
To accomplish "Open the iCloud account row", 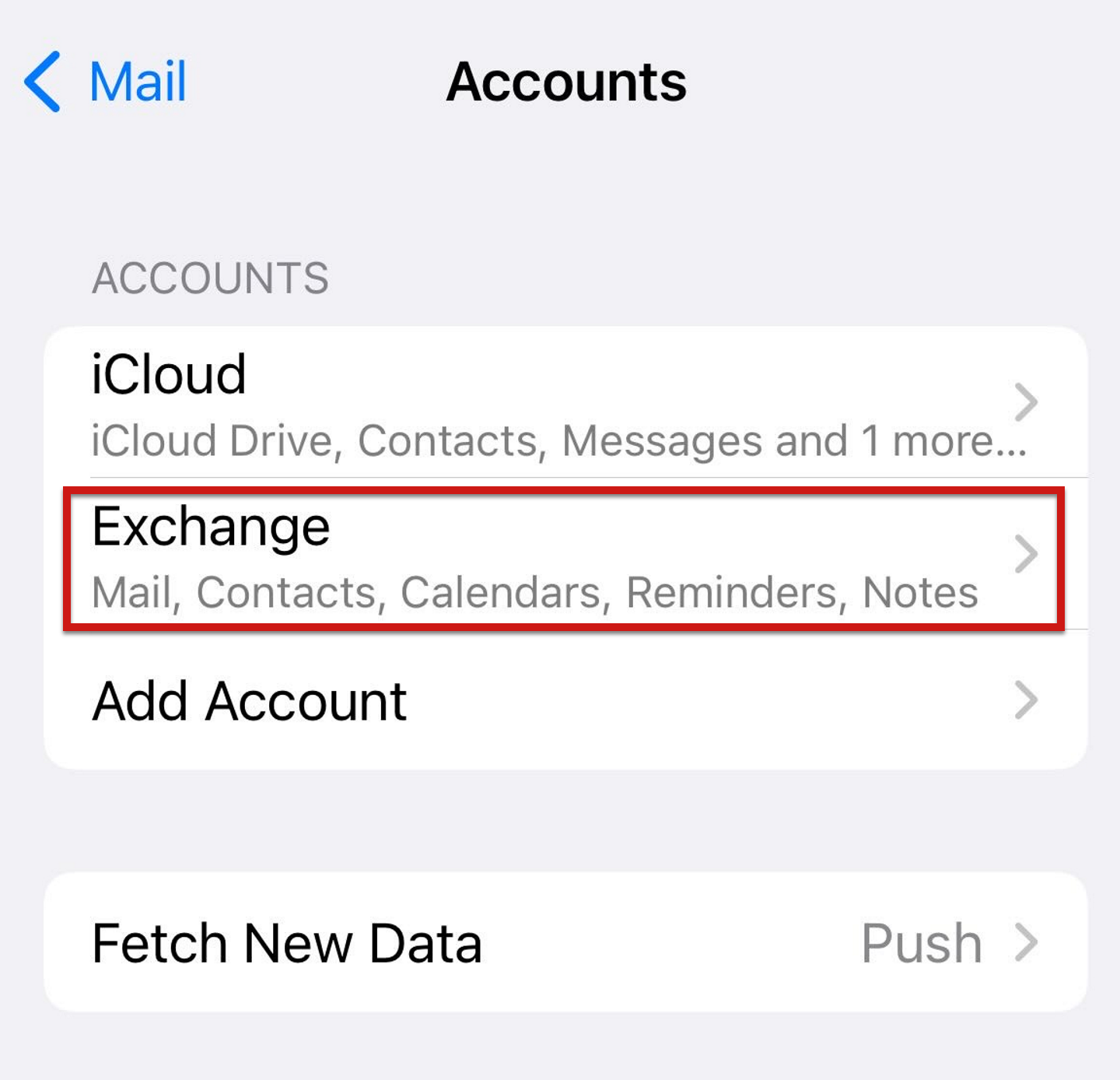I will [560, 403].
